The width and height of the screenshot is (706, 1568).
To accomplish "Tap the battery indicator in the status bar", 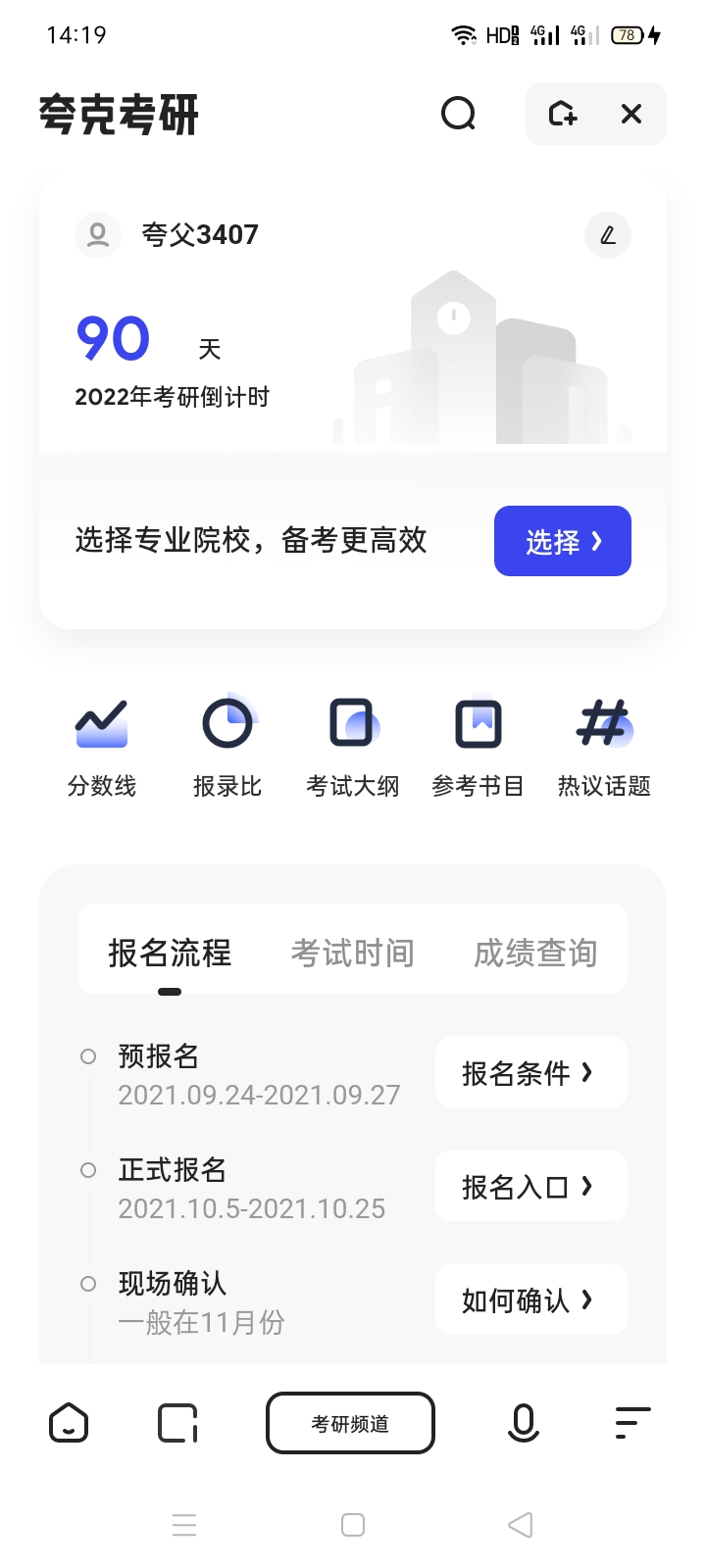I will point(627,34).
